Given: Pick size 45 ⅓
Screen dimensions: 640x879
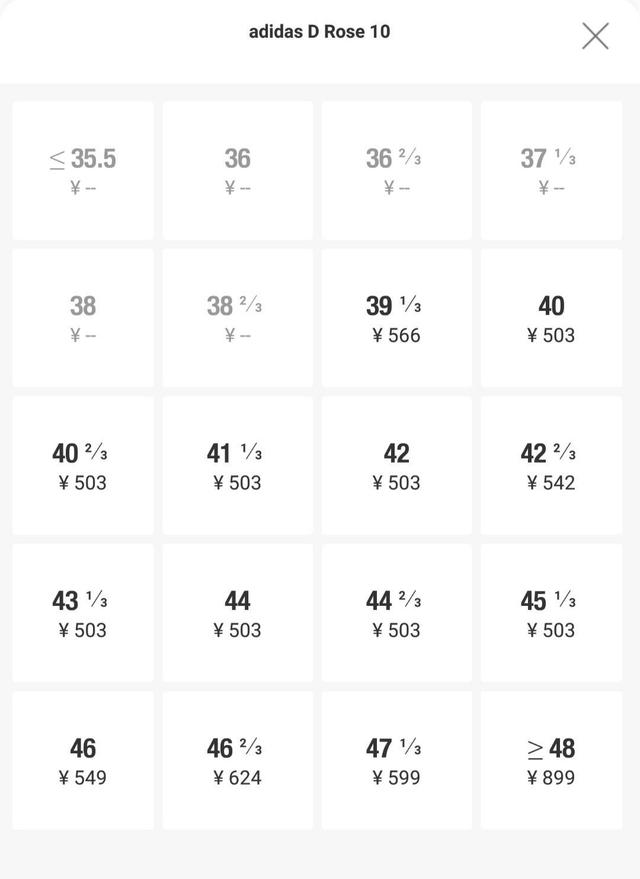Looking at the screenshot, I should [x=551, y=613].
